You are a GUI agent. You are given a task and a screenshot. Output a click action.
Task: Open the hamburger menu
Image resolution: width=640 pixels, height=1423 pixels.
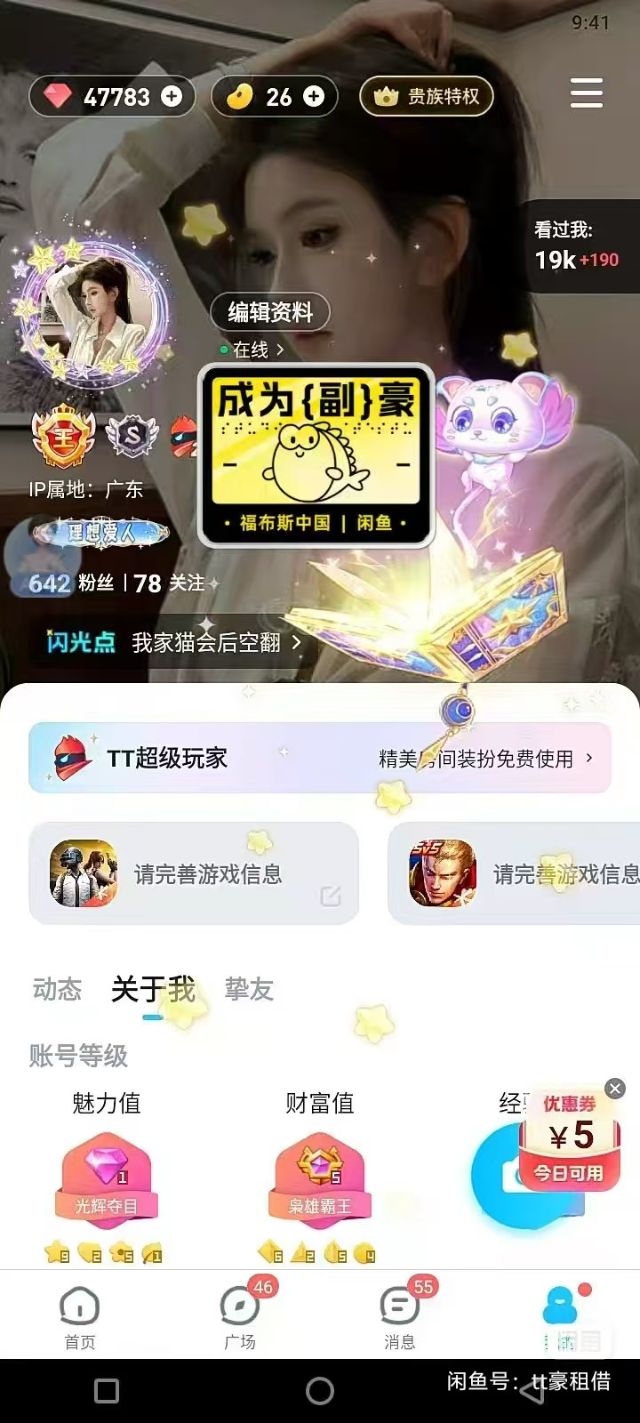[586, 94]
